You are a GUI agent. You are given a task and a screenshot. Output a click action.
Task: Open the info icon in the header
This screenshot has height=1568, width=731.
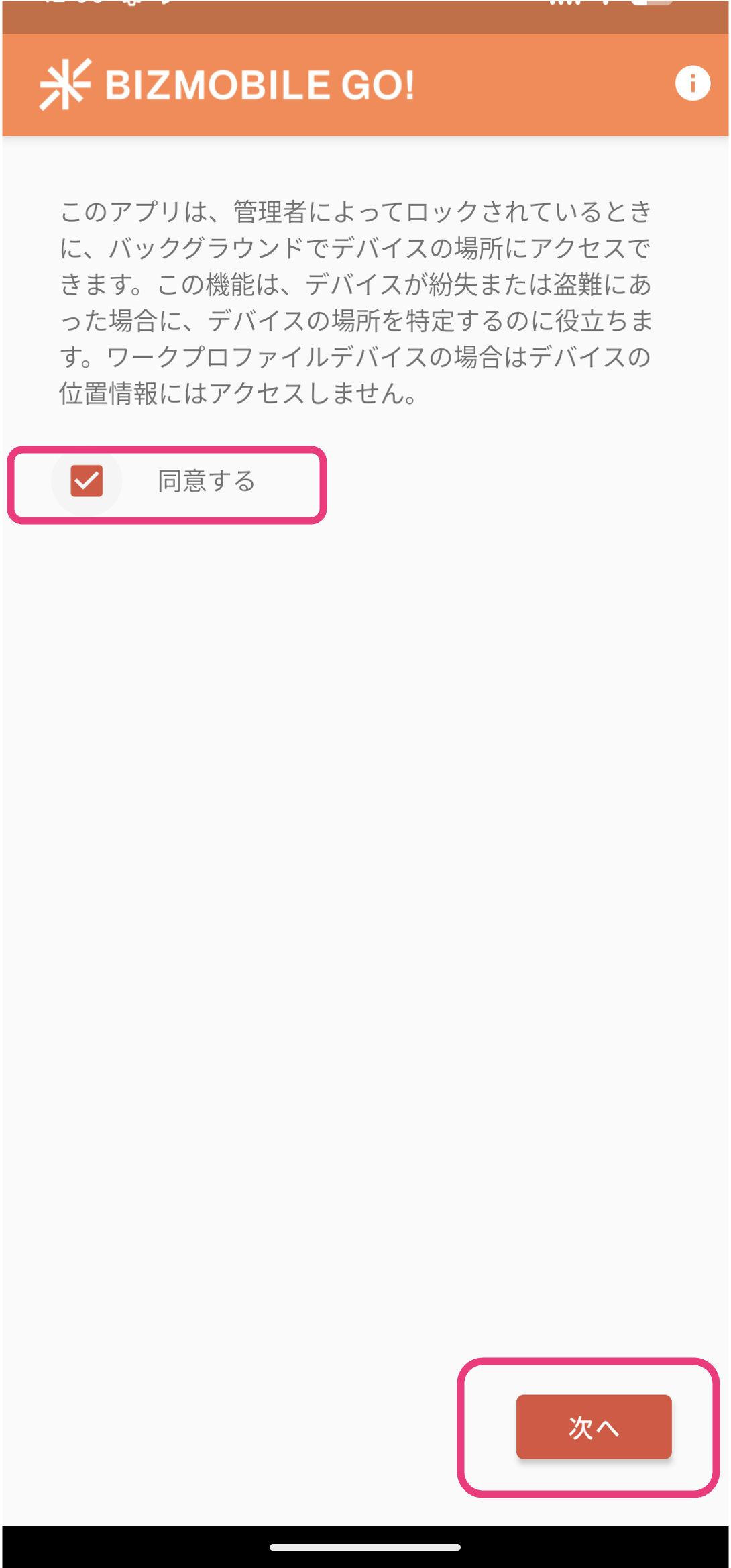click(692, 84)
